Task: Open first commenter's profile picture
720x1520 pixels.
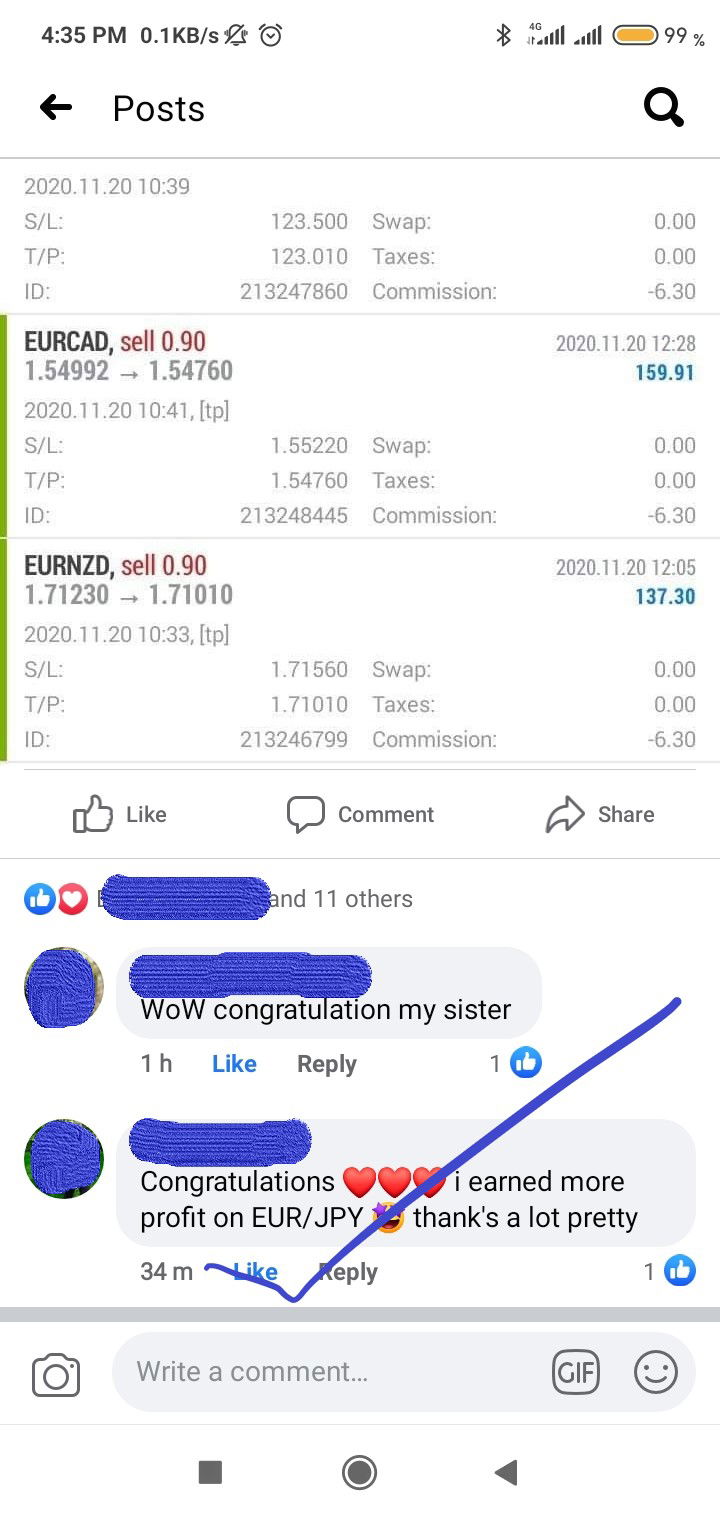Action: (x=64, y=987)
